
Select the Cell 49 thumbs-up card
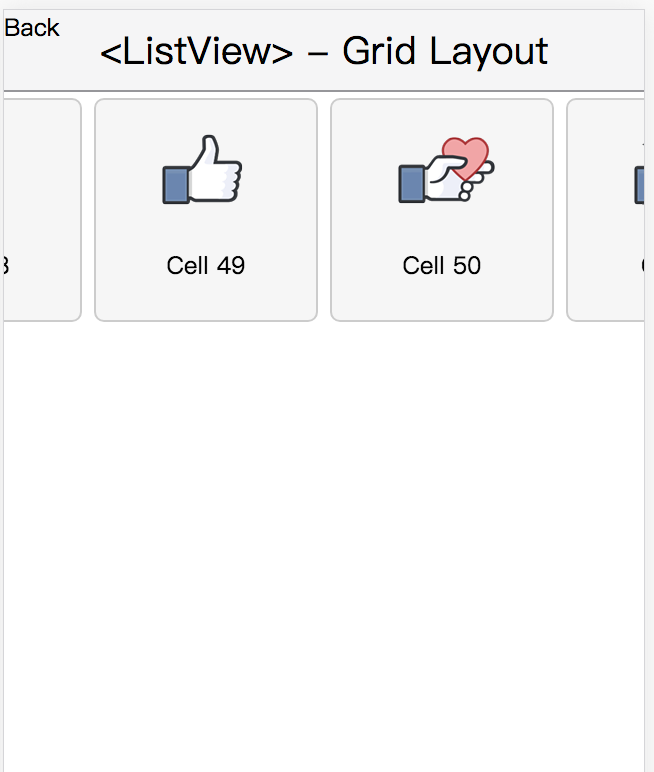(206, 210)
